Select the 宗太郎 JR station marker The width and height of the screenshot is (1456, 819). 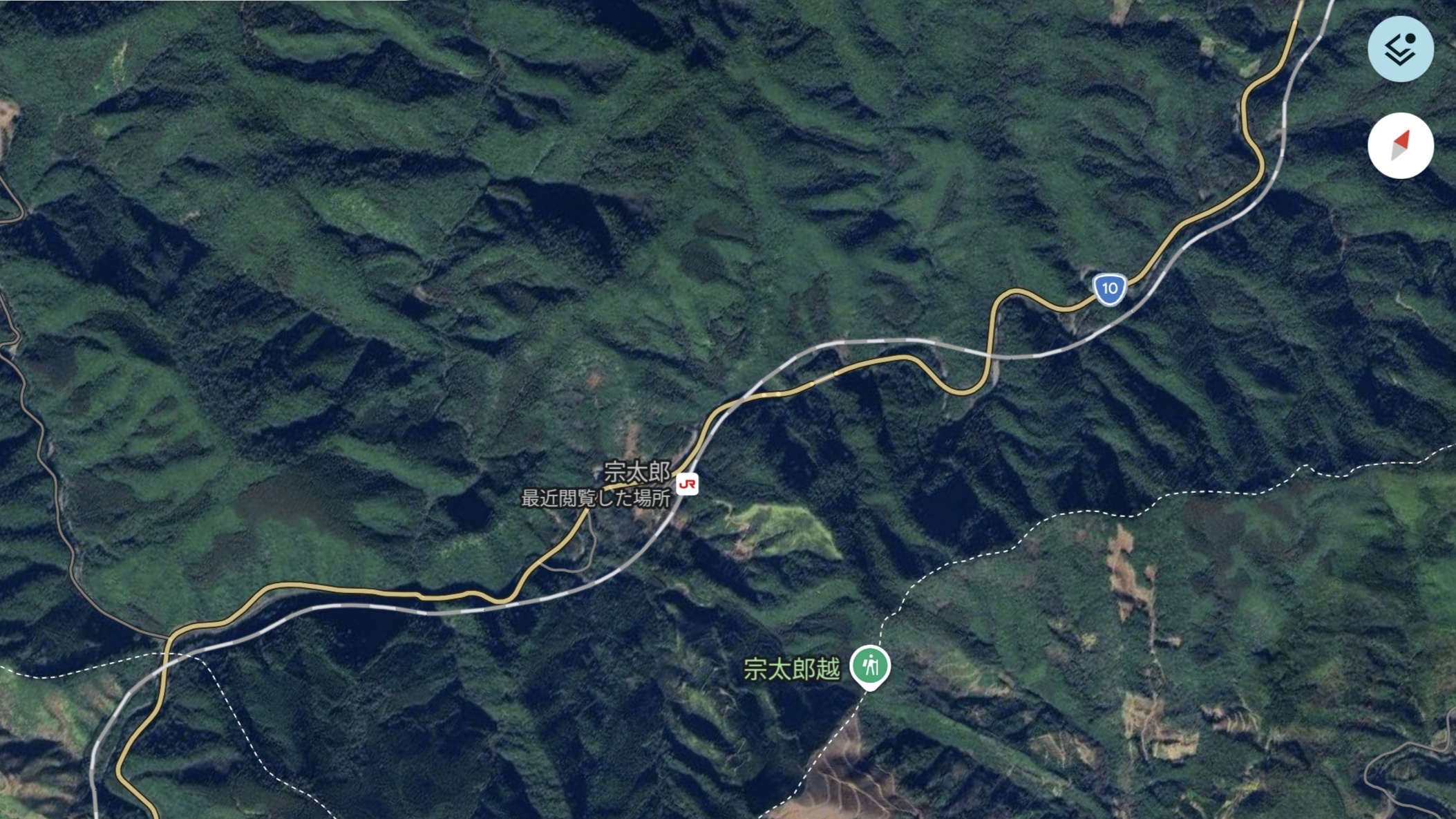tap(687, 484)
